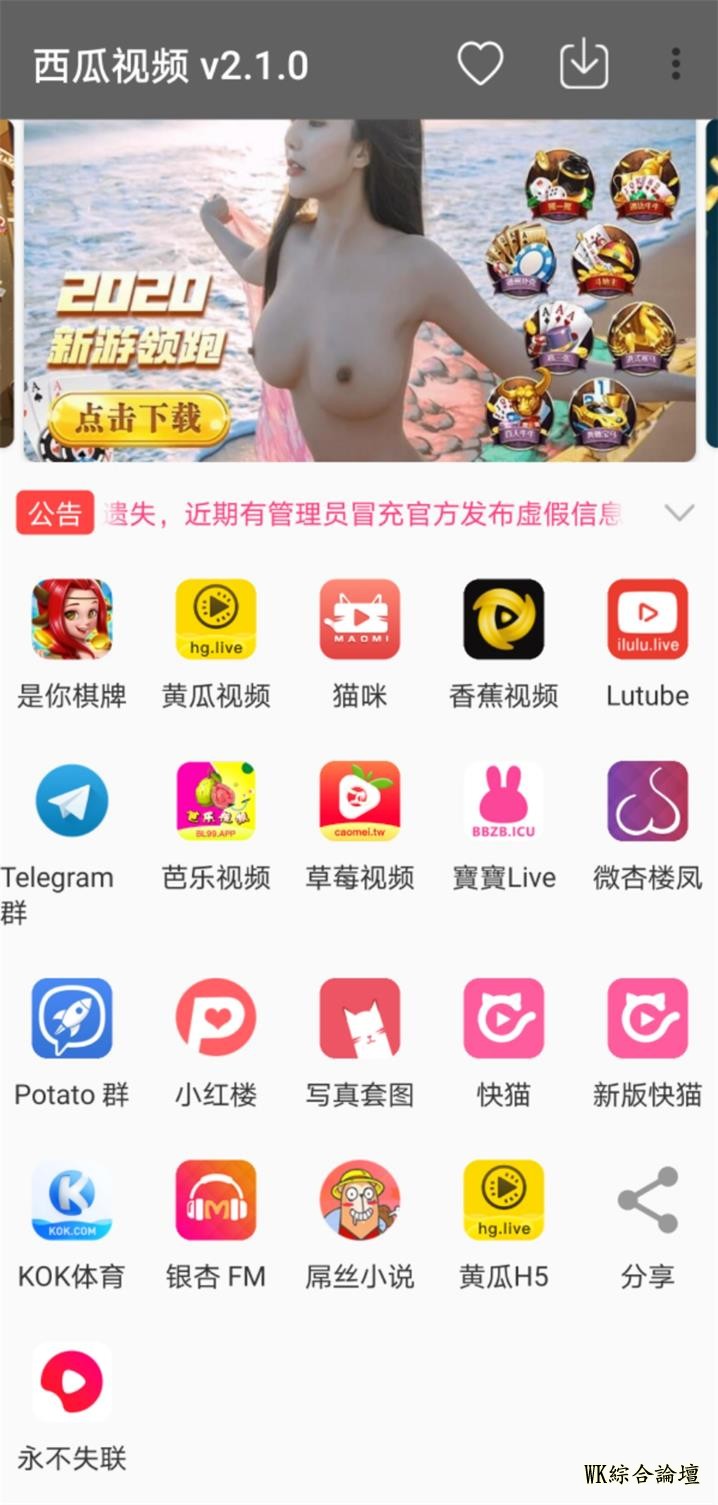Tap the heart favorites icon

pyautogui.click(x=480, y=65)
